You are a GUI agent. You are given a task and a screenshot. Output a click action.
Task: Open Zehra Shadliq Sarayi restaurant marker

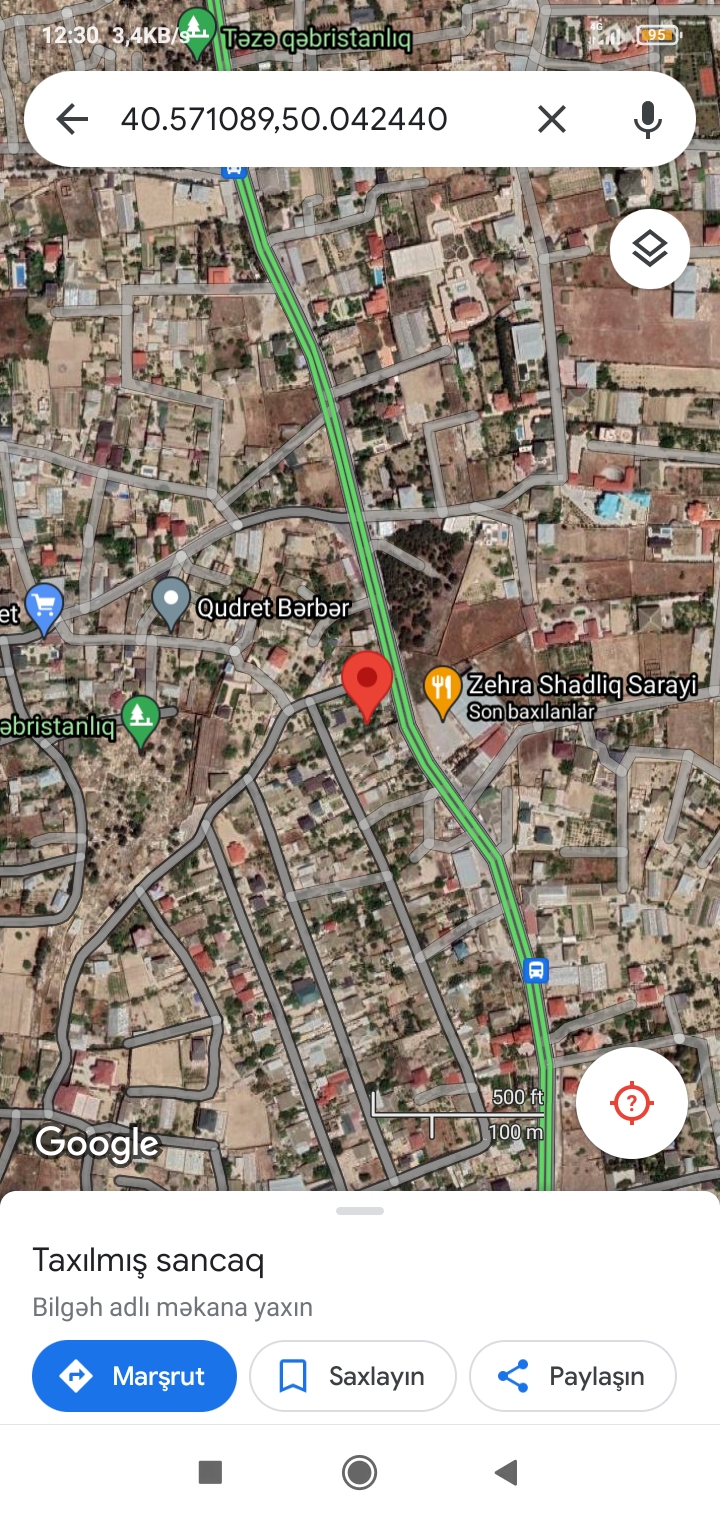pyautogui.click(x=442, y=690)
